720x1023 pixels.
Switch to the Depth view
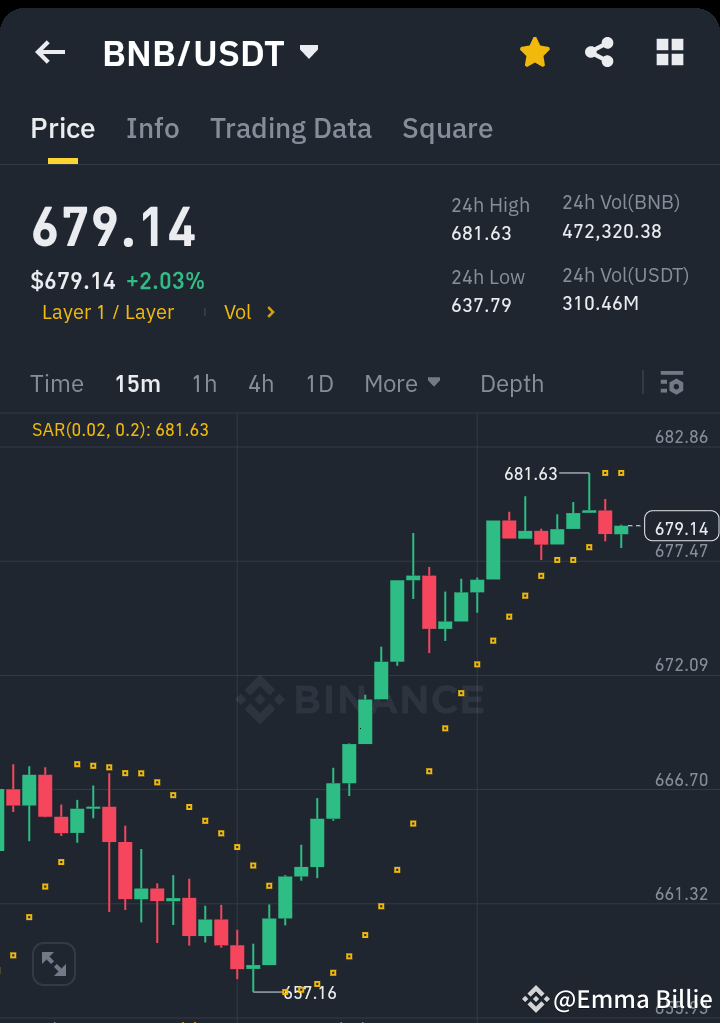(511, 383)
